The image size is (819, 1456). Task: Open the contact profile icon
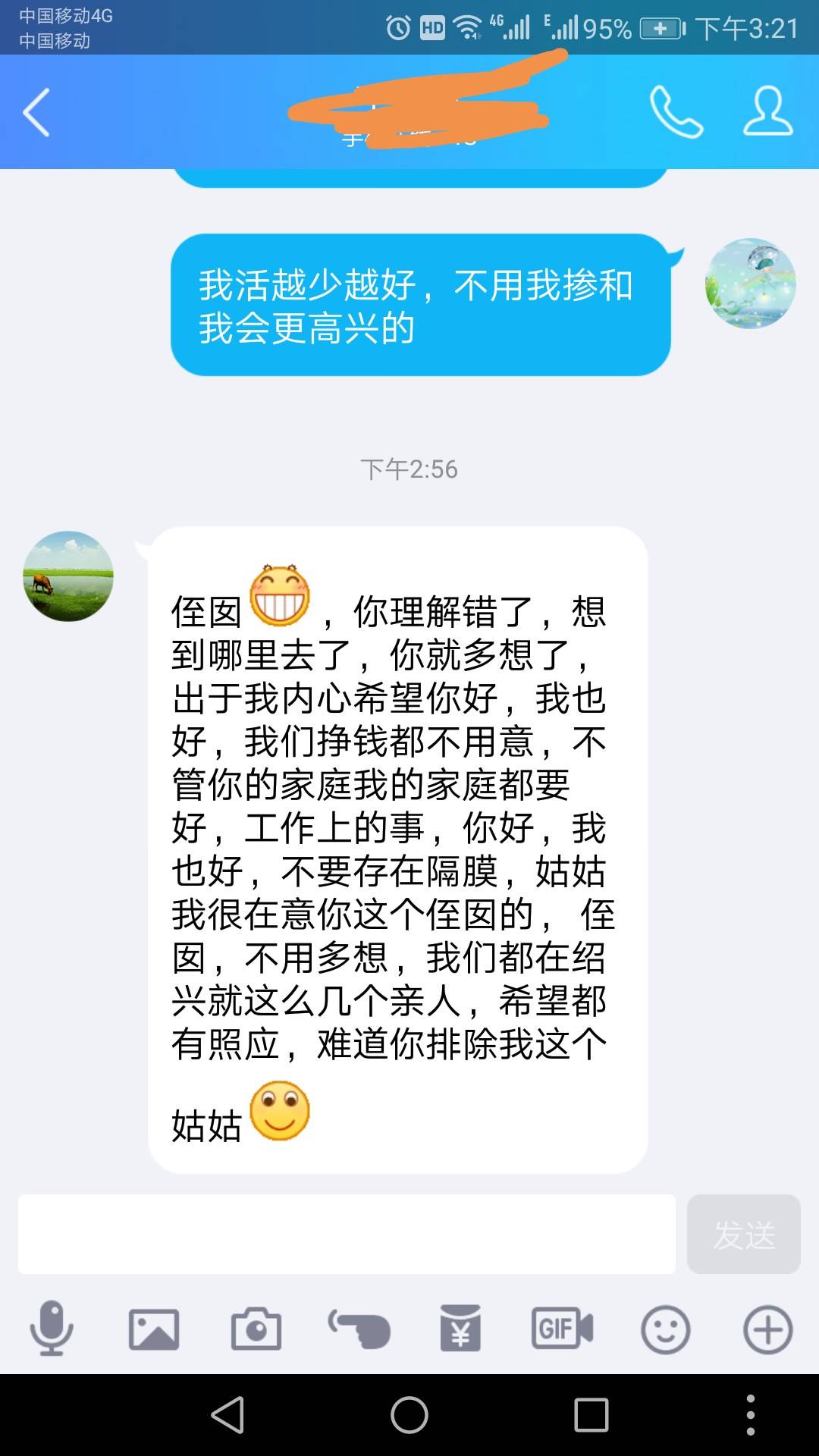pos(767,112)
